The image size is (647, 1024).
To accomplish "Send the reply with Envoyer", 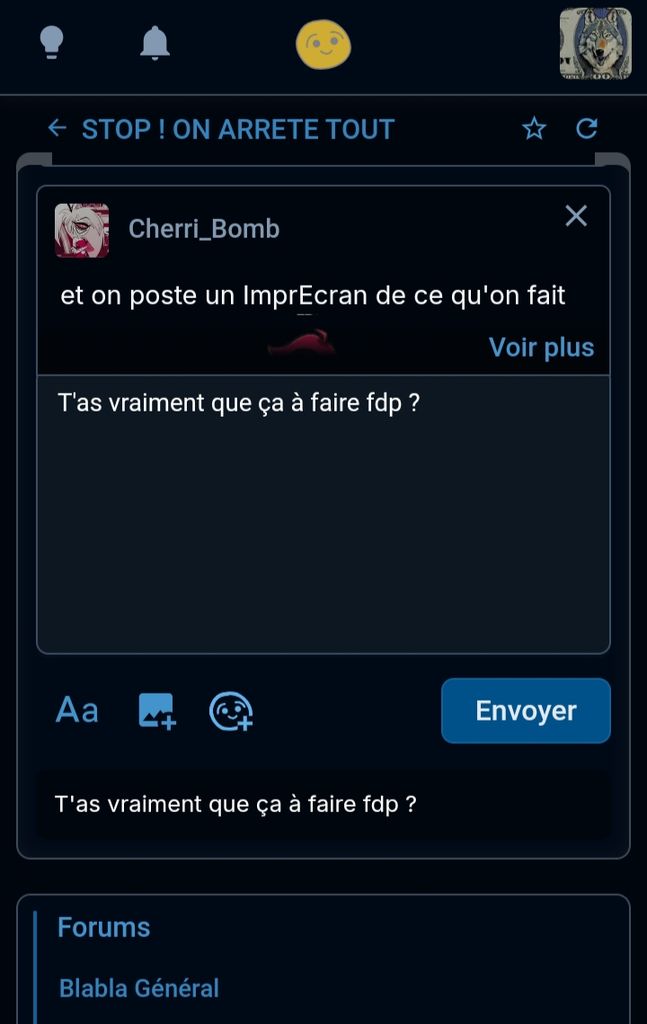I will (525, 711).
